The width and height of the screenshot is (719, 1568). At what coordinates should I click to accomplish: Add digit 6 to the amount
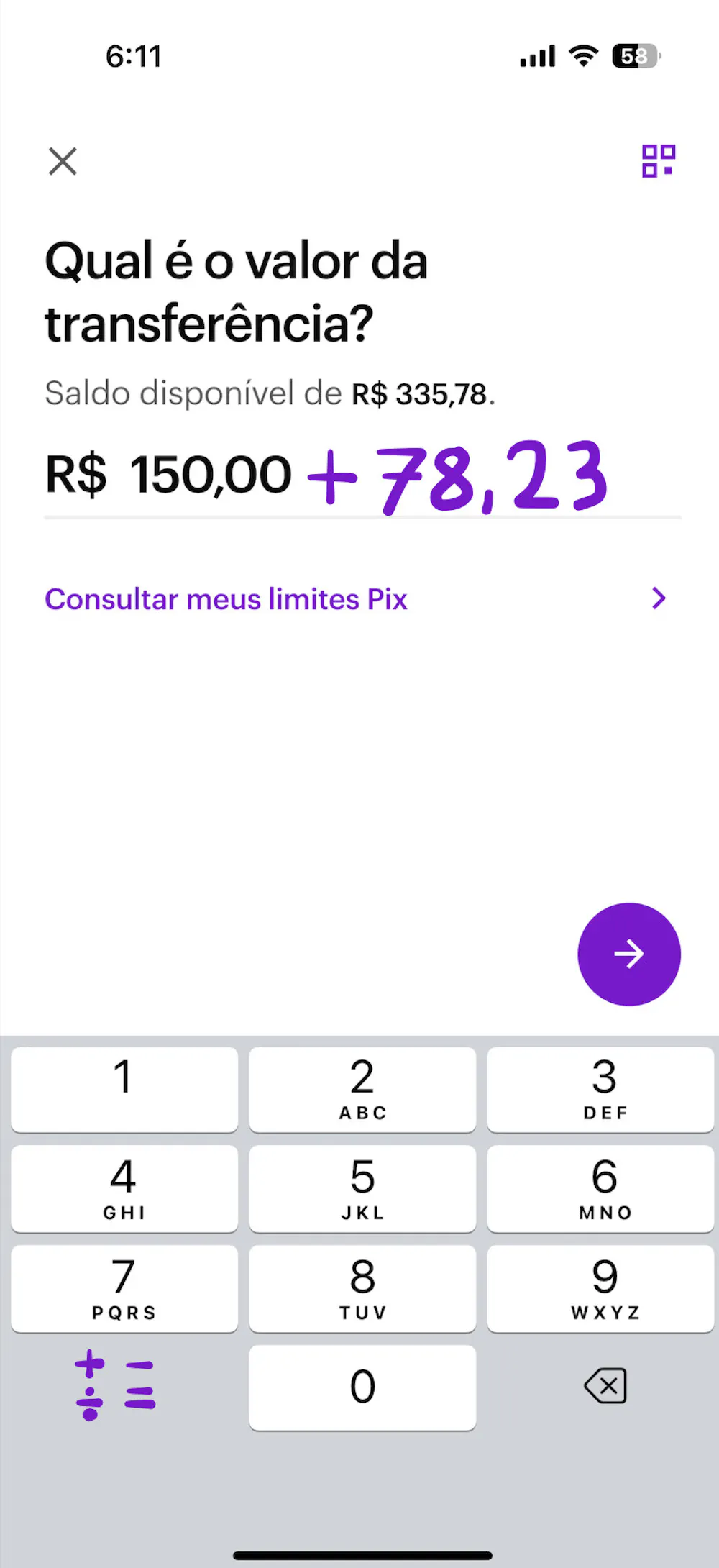click(x=600, y=1188)
